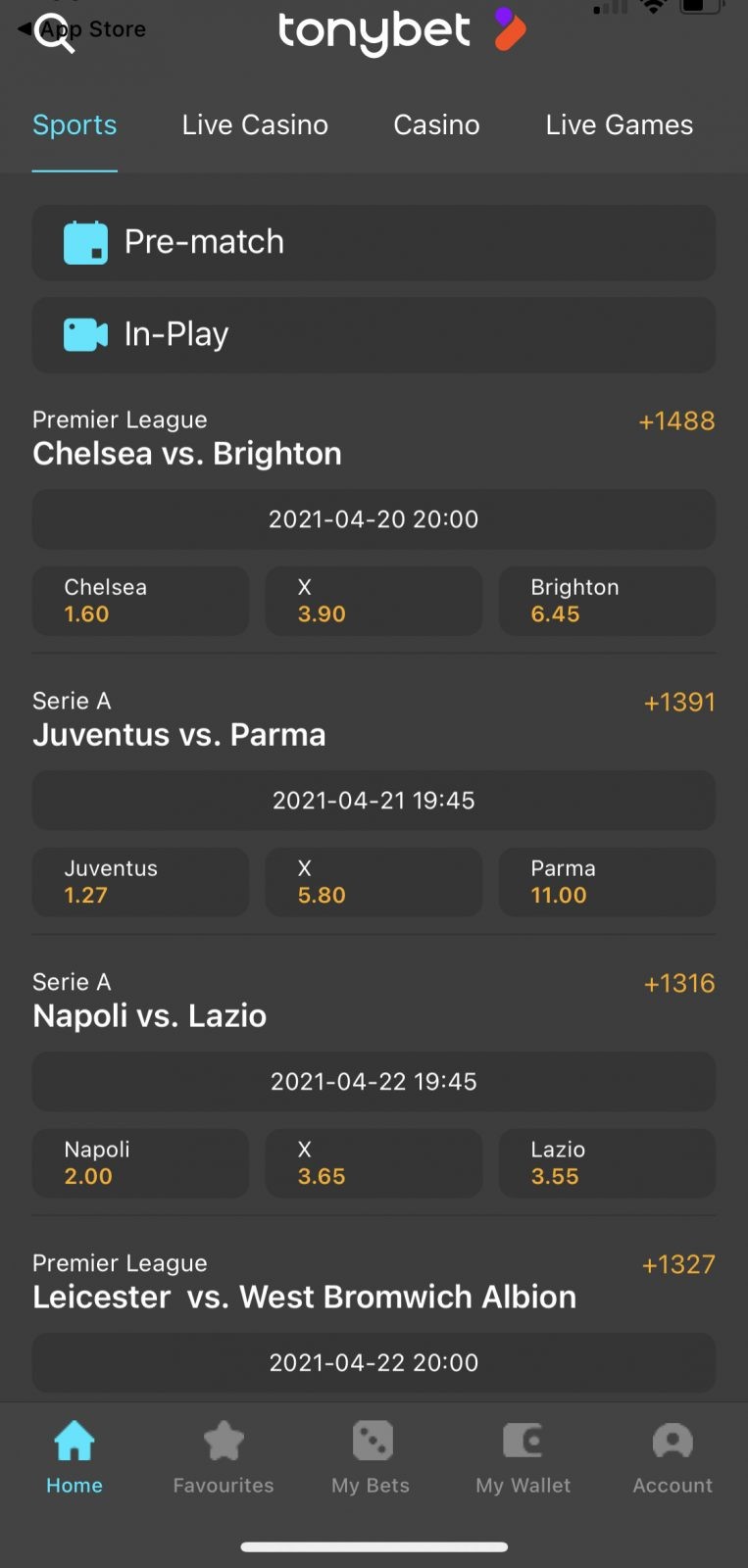Go to the Favourites tab

pyautogui.click(x=224, y=1458)
